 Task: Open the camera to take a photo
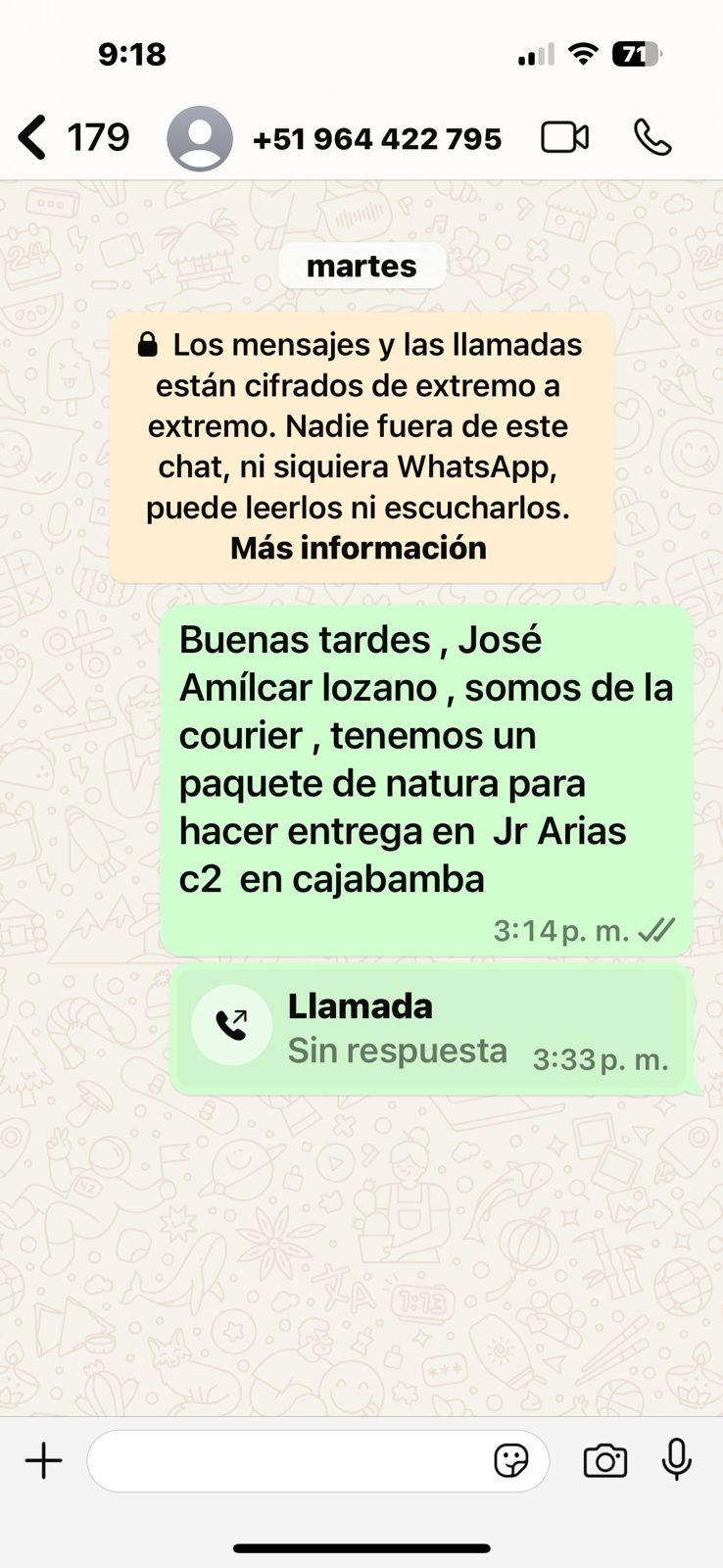point(605,1461)
